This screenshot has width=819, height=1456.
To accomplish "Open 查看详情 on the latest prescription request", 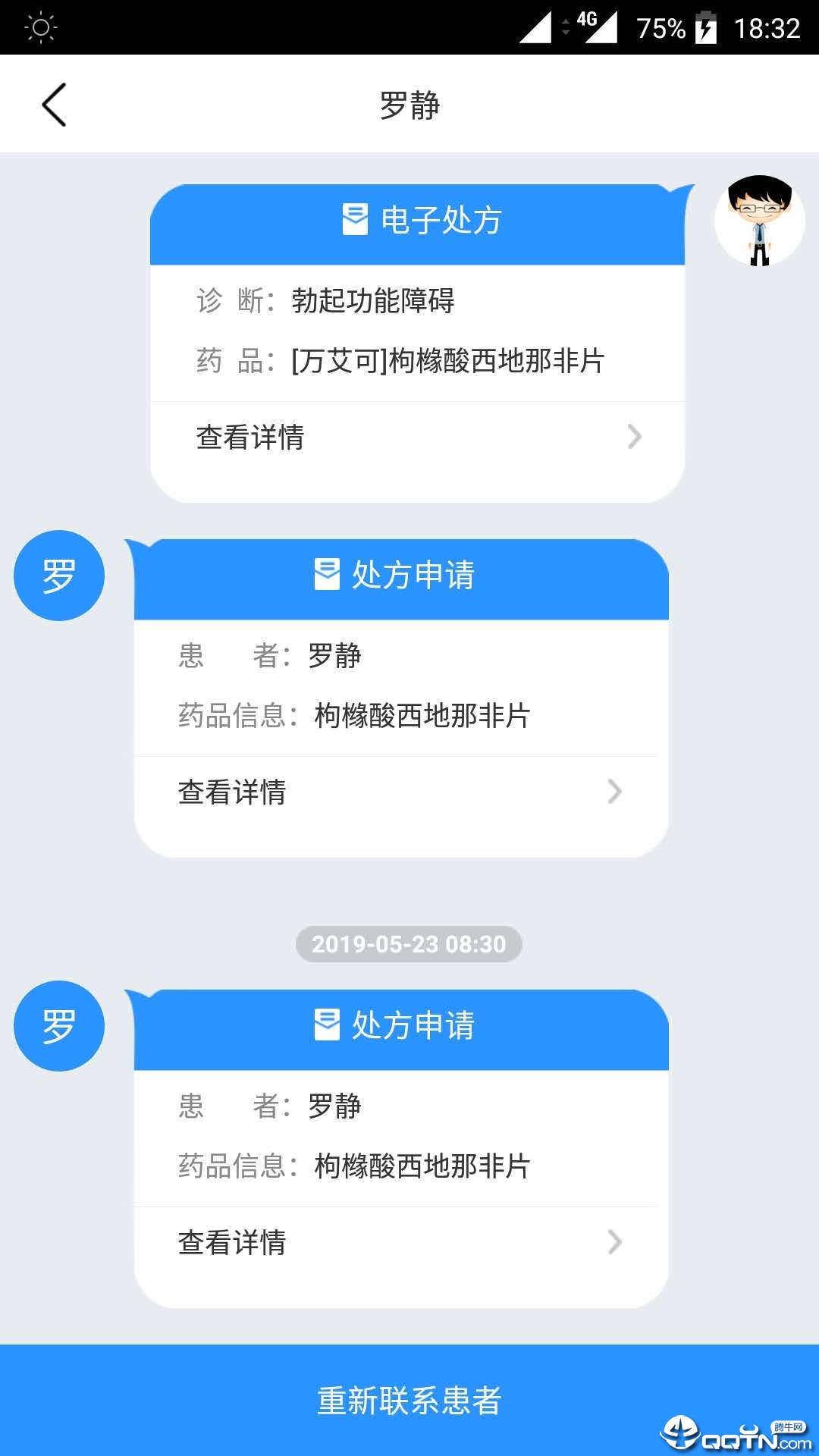I will point(231,1242).
